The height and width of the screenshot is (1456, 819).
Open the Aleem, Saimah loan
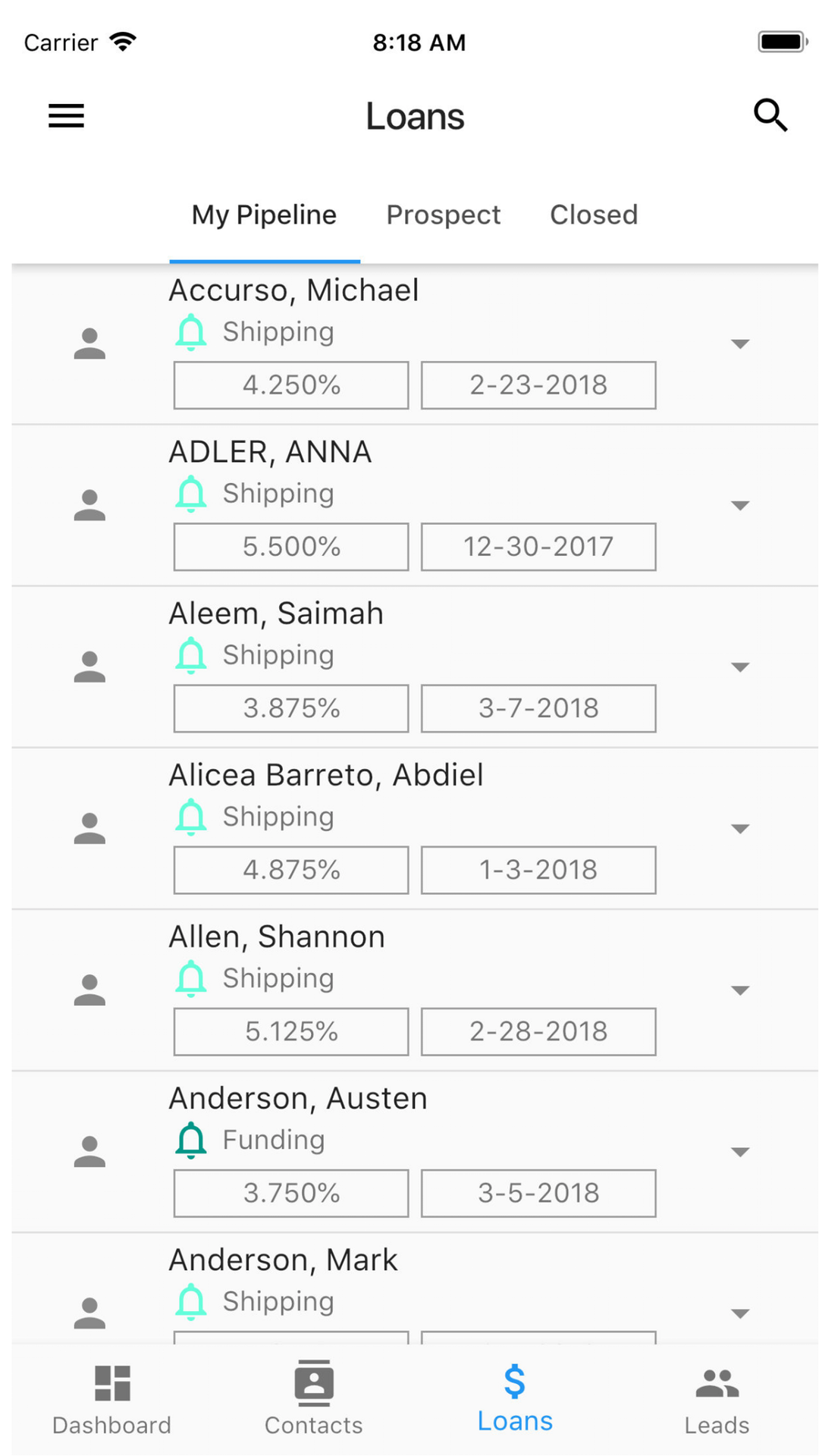(415, 667)
